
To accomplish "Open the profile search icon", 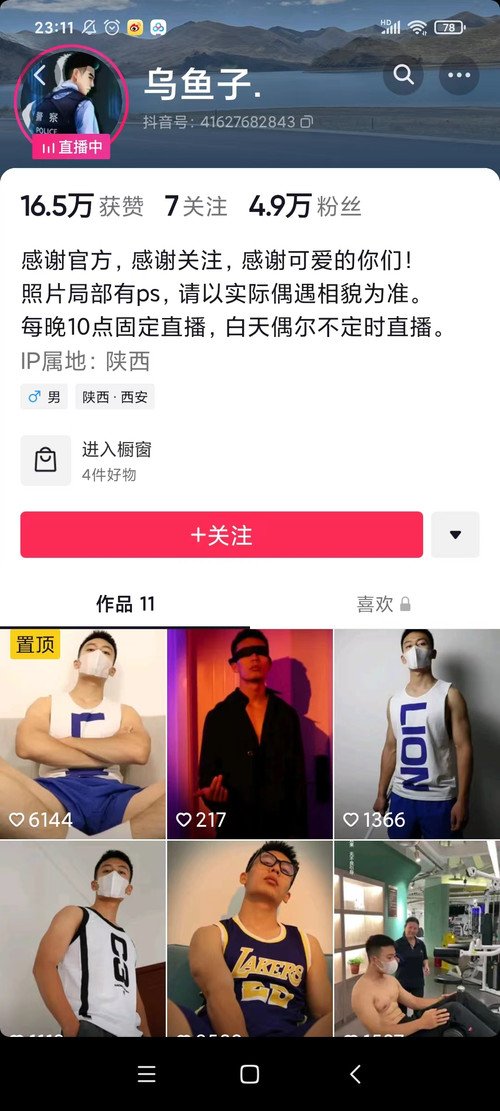I will point(404,74).
